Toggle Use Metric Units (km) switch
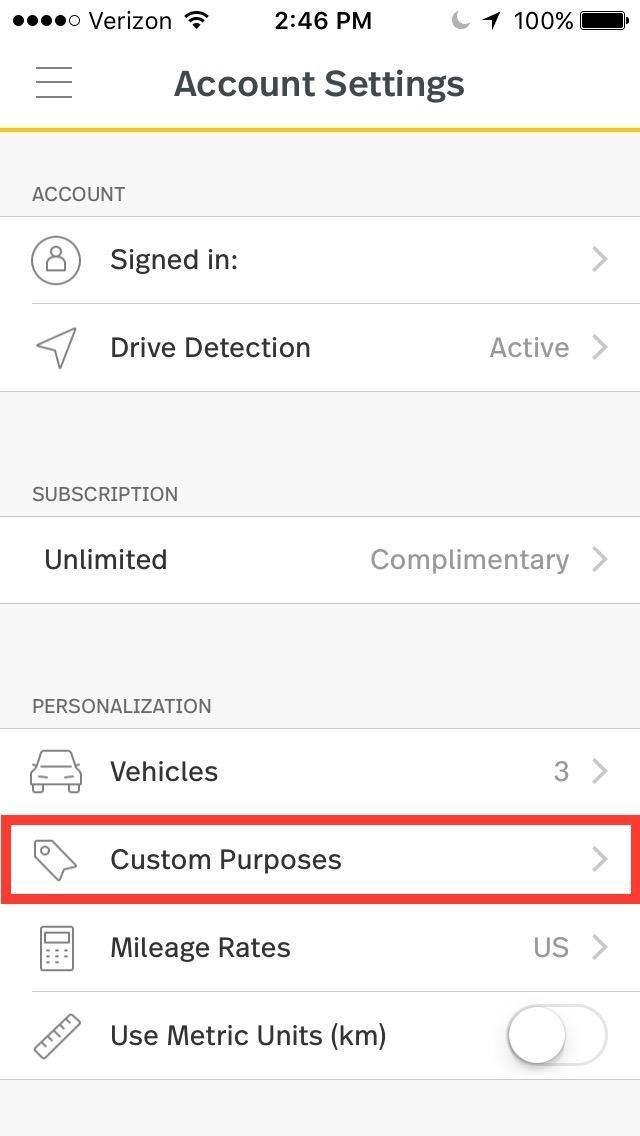Viewport: 640px width, 1136px height. point(557,1035)
